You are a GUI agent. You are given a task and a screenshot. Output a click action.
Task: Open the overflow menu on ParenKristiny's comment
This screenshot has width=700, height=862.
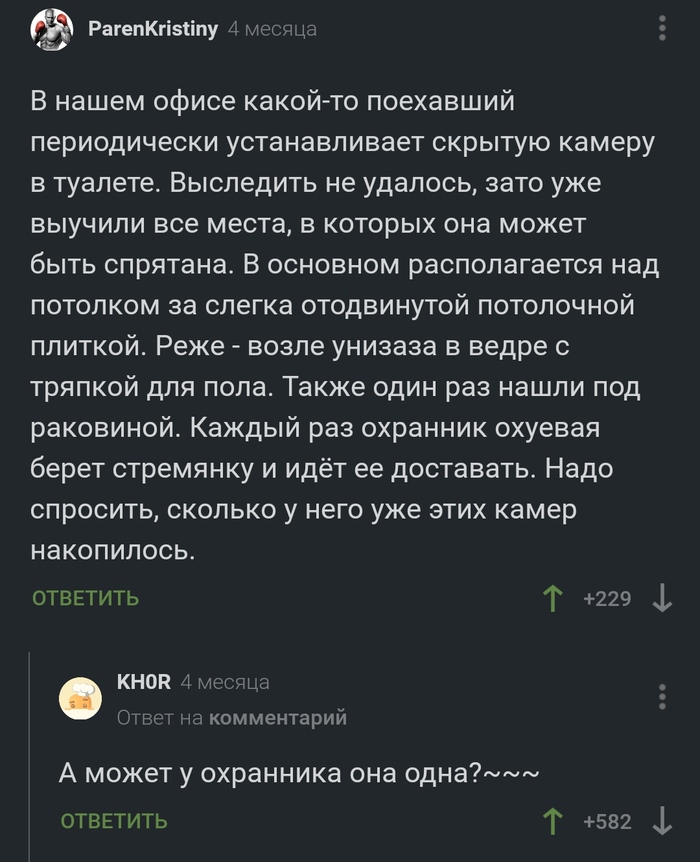[662, 27]
